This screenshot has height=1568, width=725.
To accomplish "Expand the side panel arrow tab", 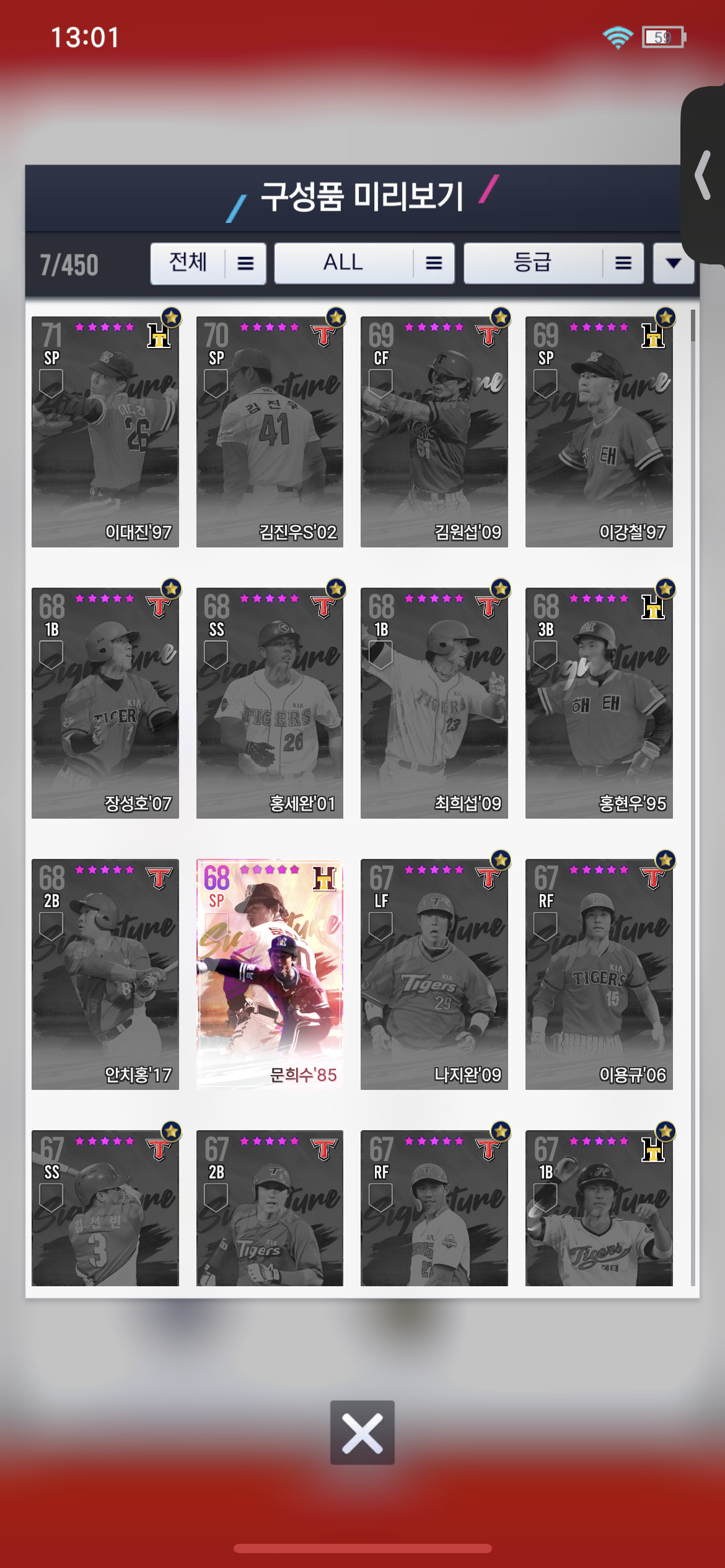I will click(x=703, y=175).
